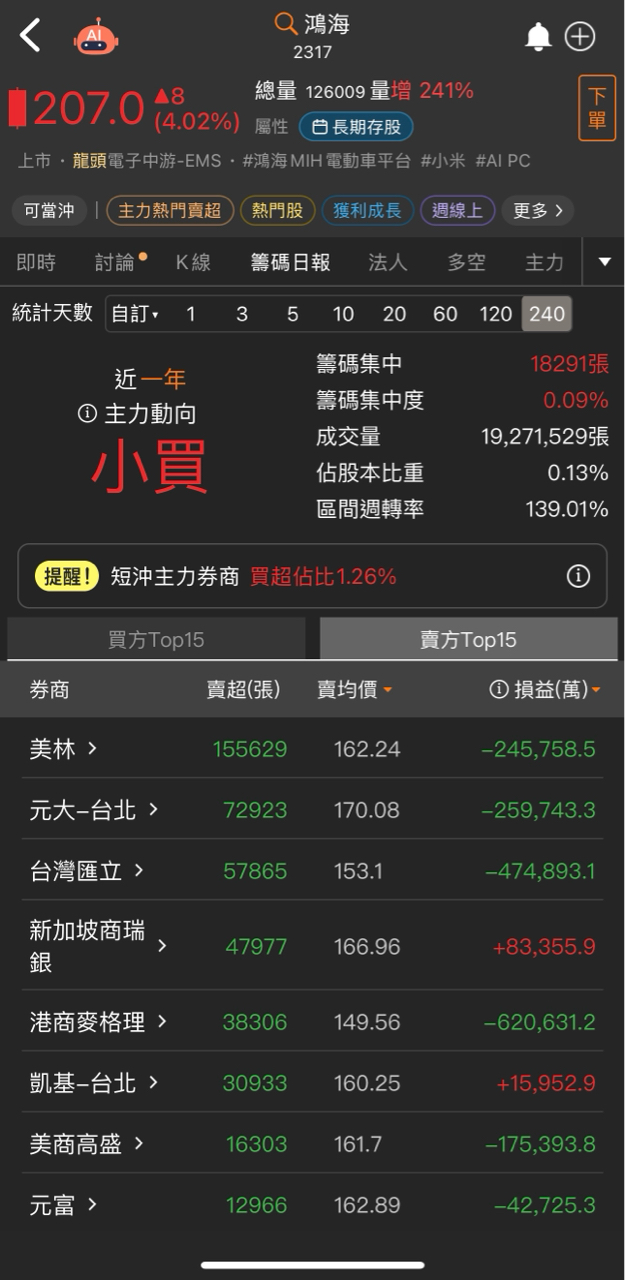
Task: Expand 更多 tags
Action: point(538,211)
